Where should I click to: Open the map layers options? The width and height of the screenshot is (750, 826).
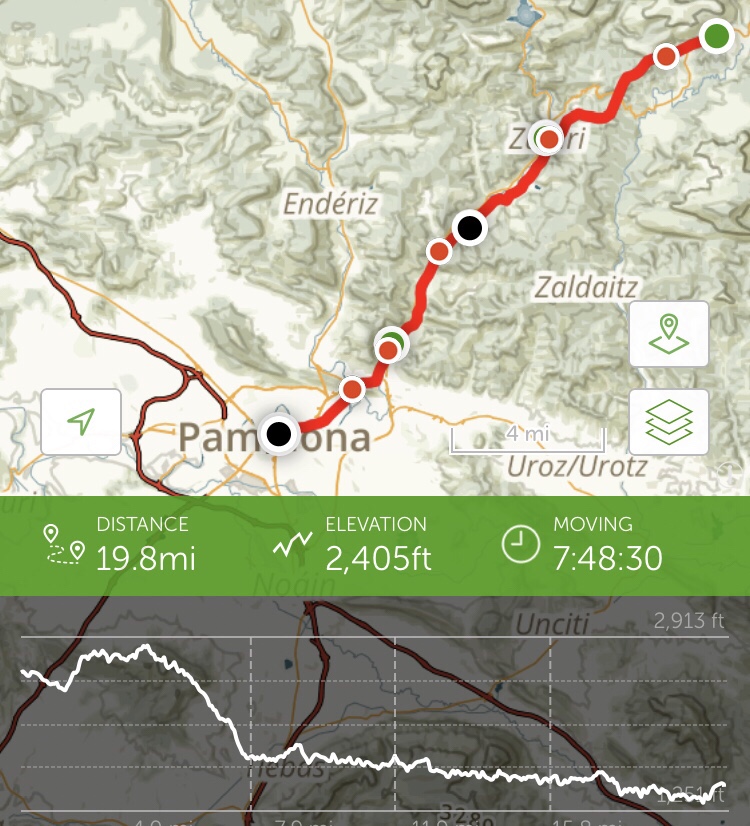coord(669,422)
